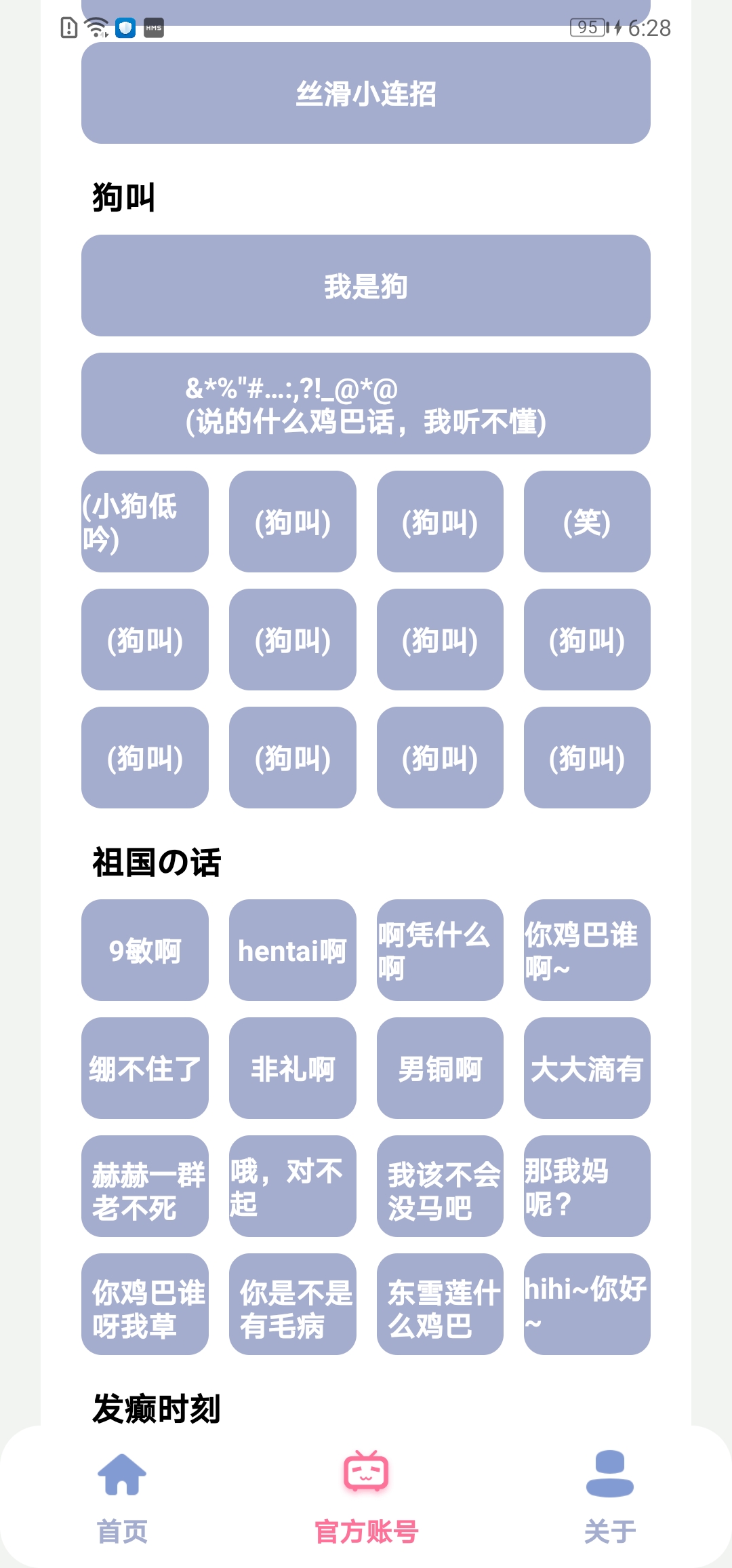Screen dimensions: 732x1568
Task: Tap the 哦，对不起 button
Action: pos(293,1186)
